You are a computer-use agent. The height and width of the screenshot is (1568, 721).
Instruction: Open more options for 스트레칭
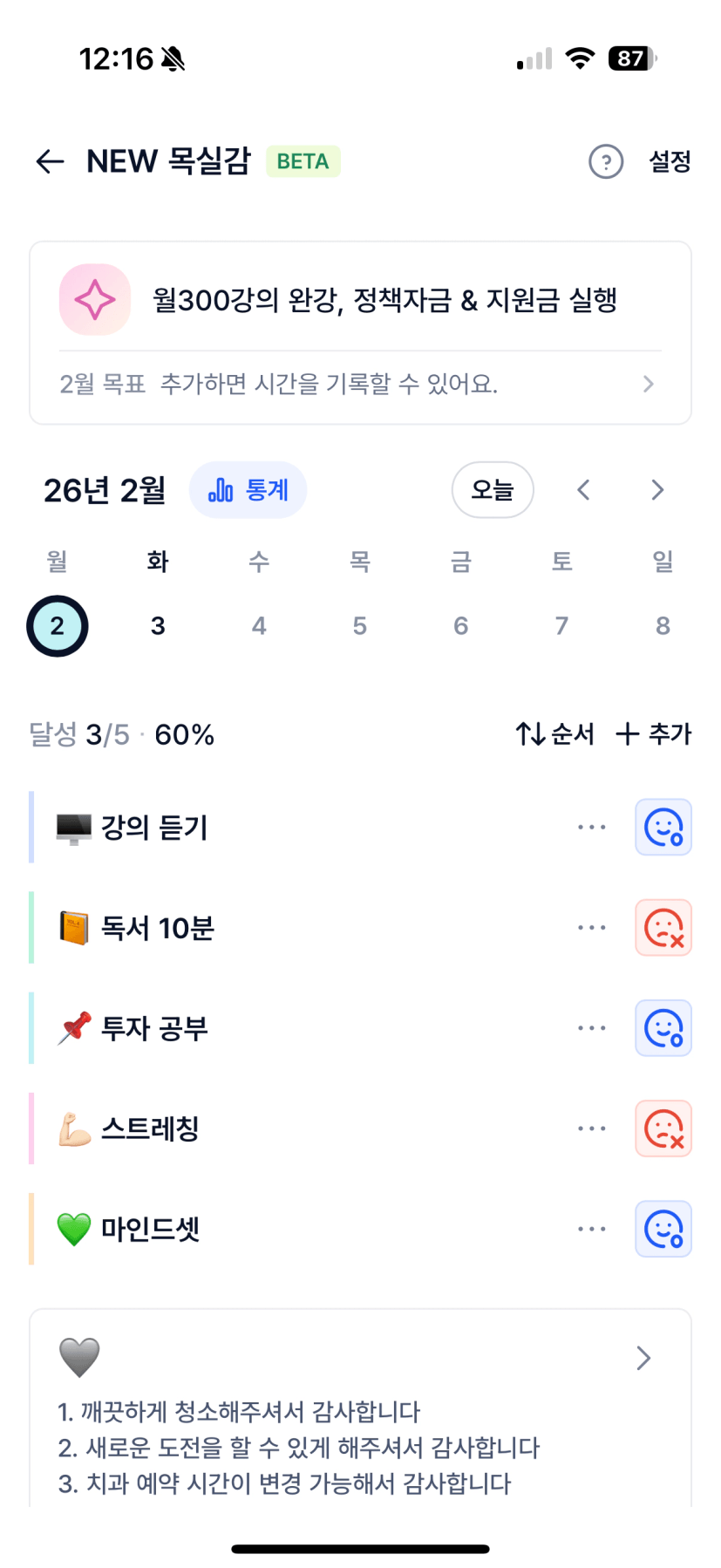pos(592,1128)
